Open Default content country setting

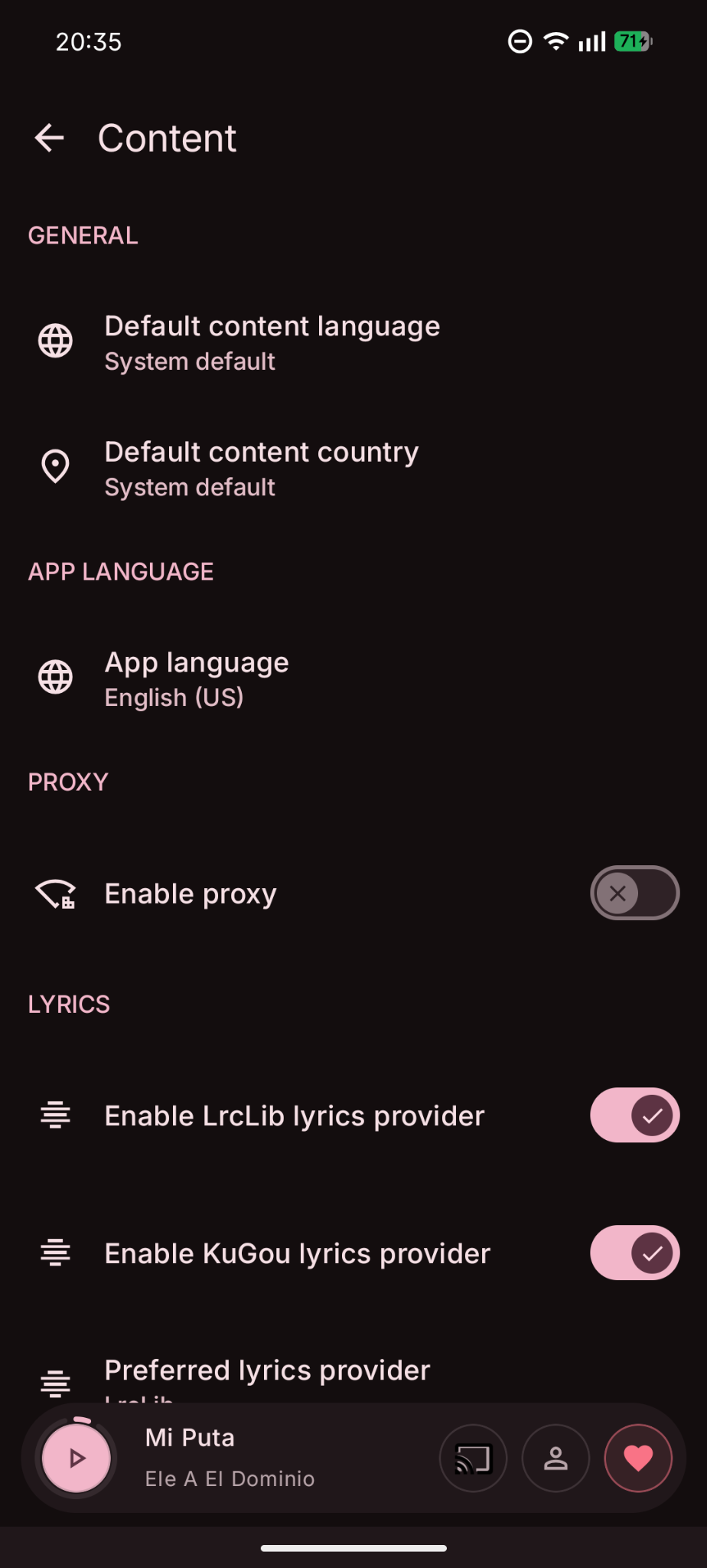pos(261,468)
